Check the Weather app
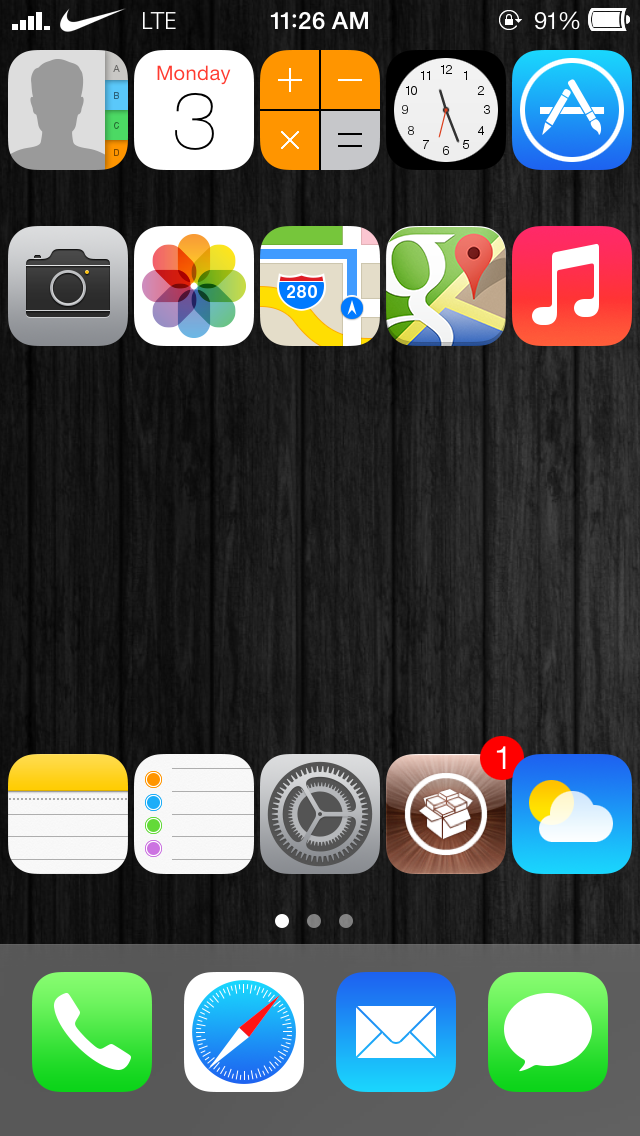Viewport: 640px width, 1136px height. pos(572,814)
